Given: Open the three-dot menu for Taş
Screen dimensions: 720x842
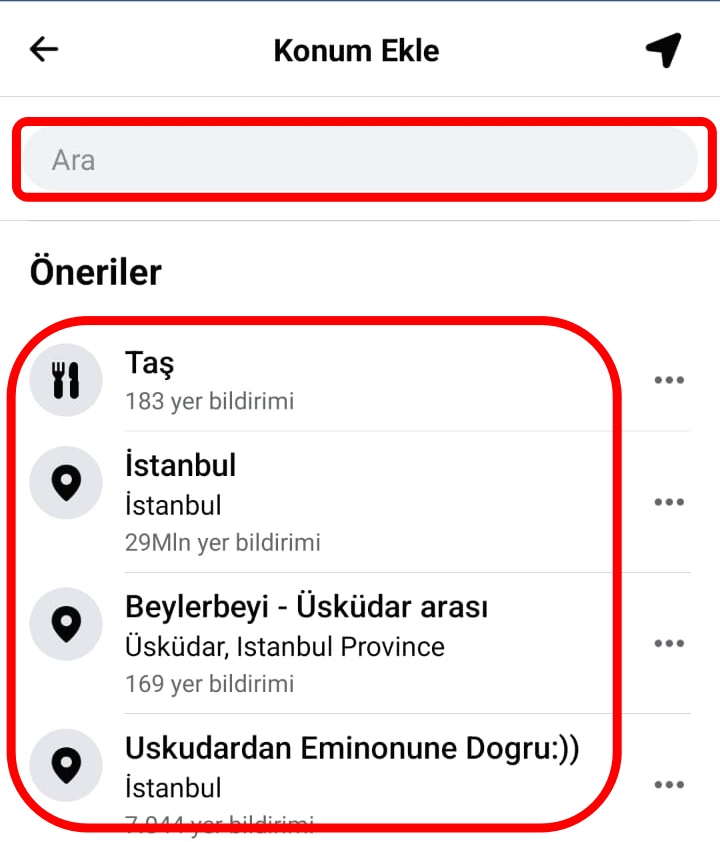Looking at the screenshot, I should 668,380.
